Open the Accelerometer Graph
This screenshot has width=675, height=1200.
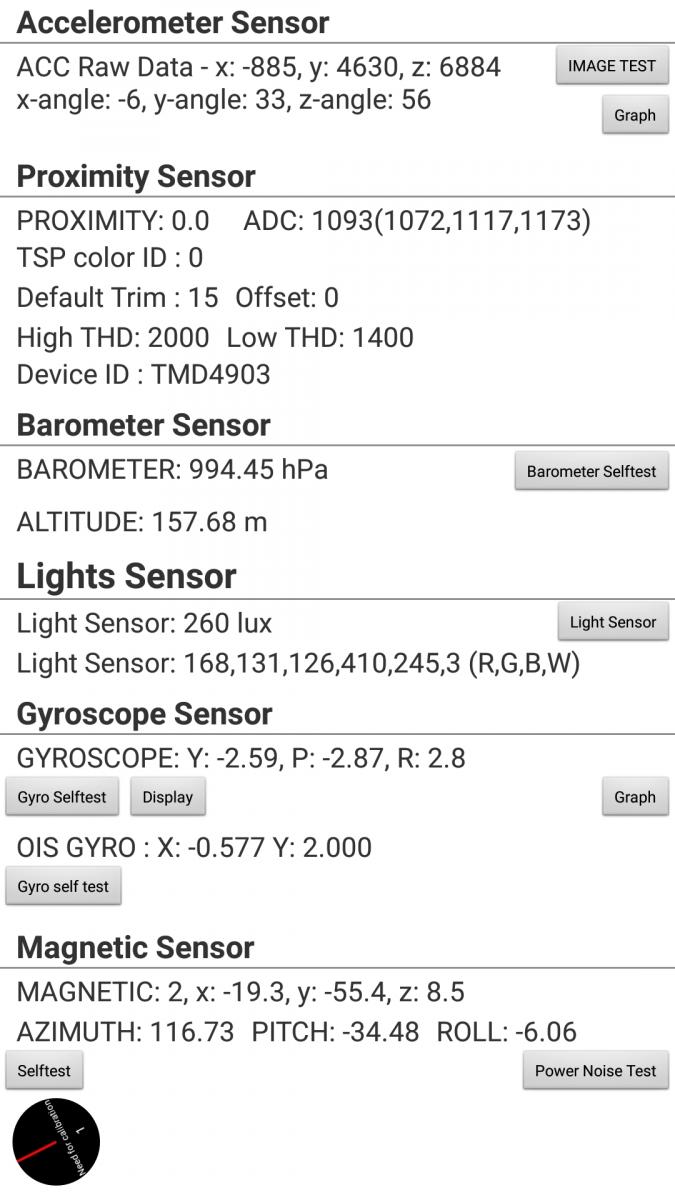pyautogui.click(x=634, y=115)
